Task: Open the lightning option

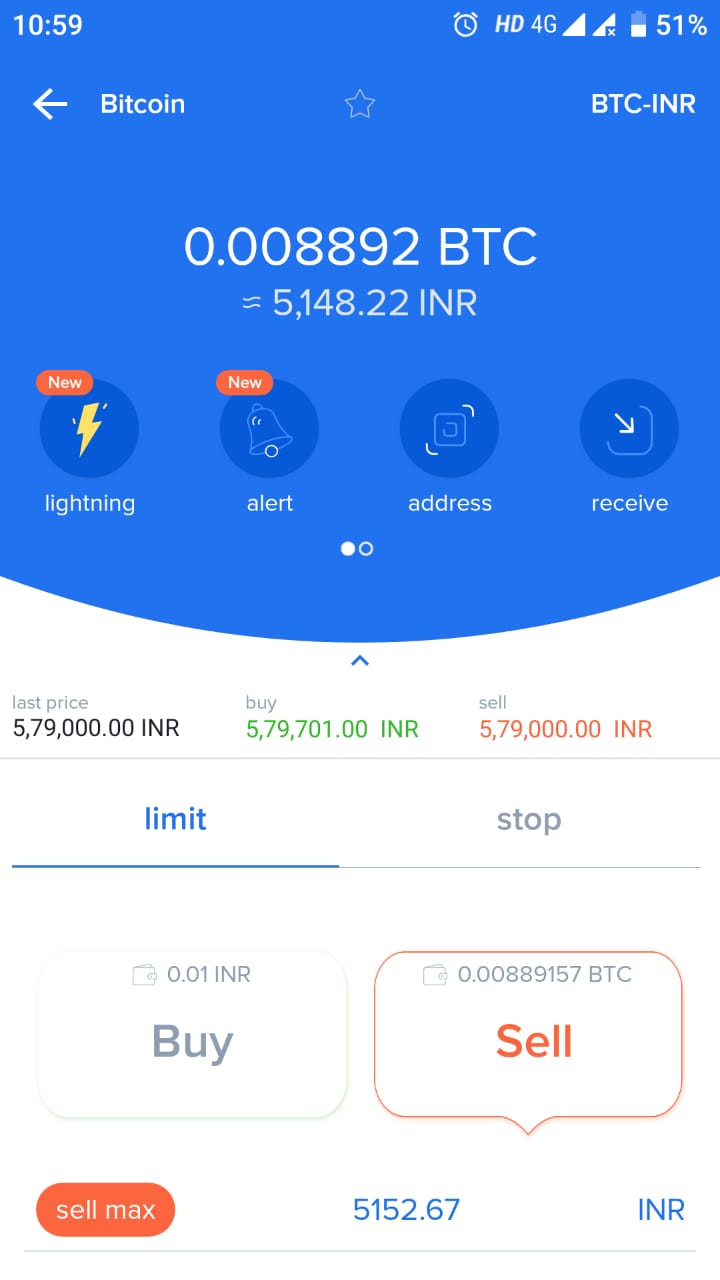Action: [x=89, y=429]
